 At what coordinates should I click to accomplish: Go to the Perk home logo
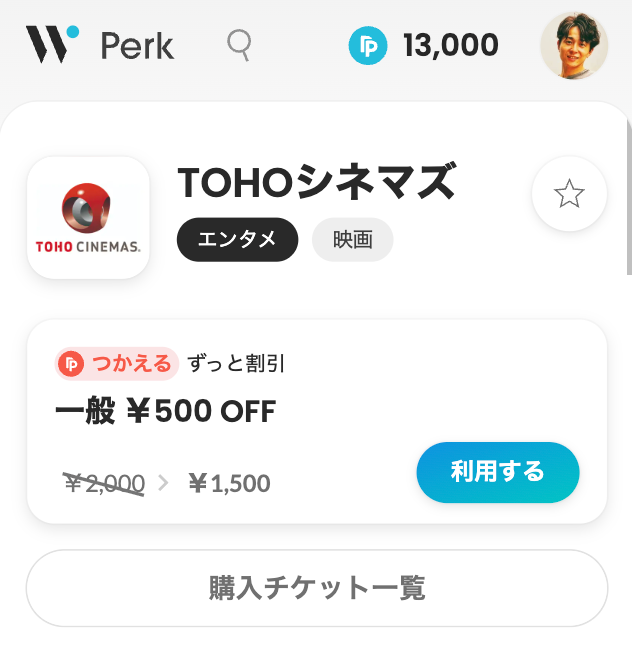[x=99, y=45]
